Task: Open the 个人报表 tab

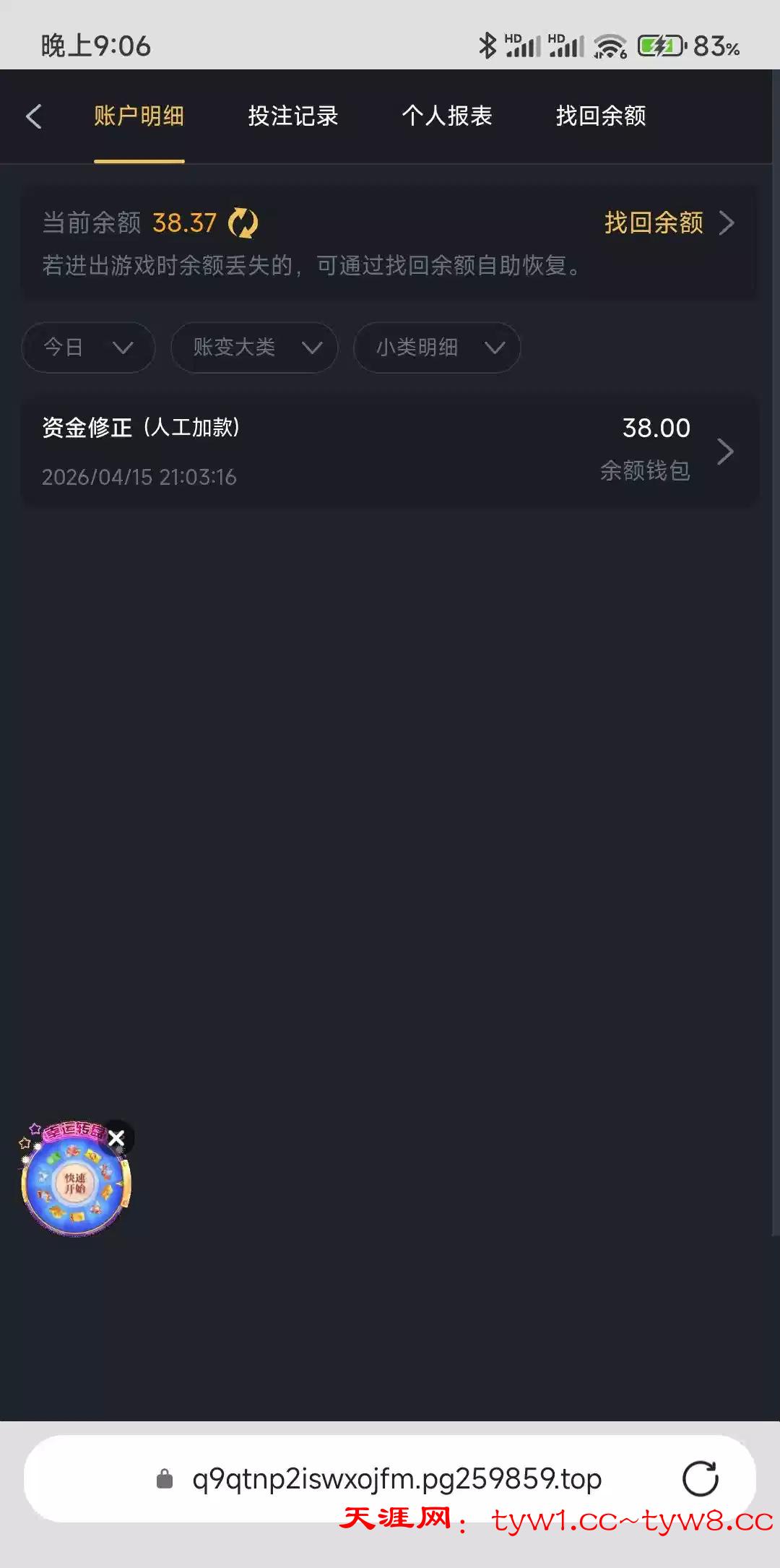Action: (446, 116)
